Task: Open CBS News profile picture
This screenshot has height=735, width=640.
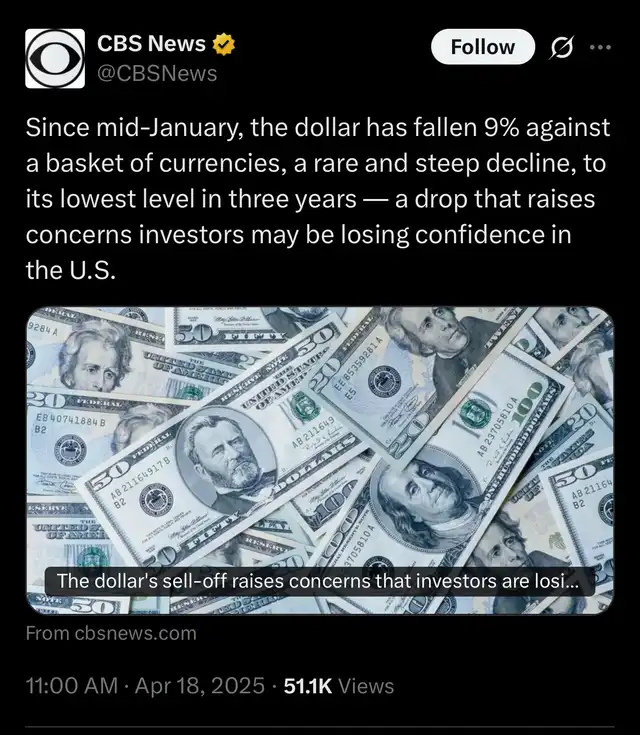Action: pos(55,59)
